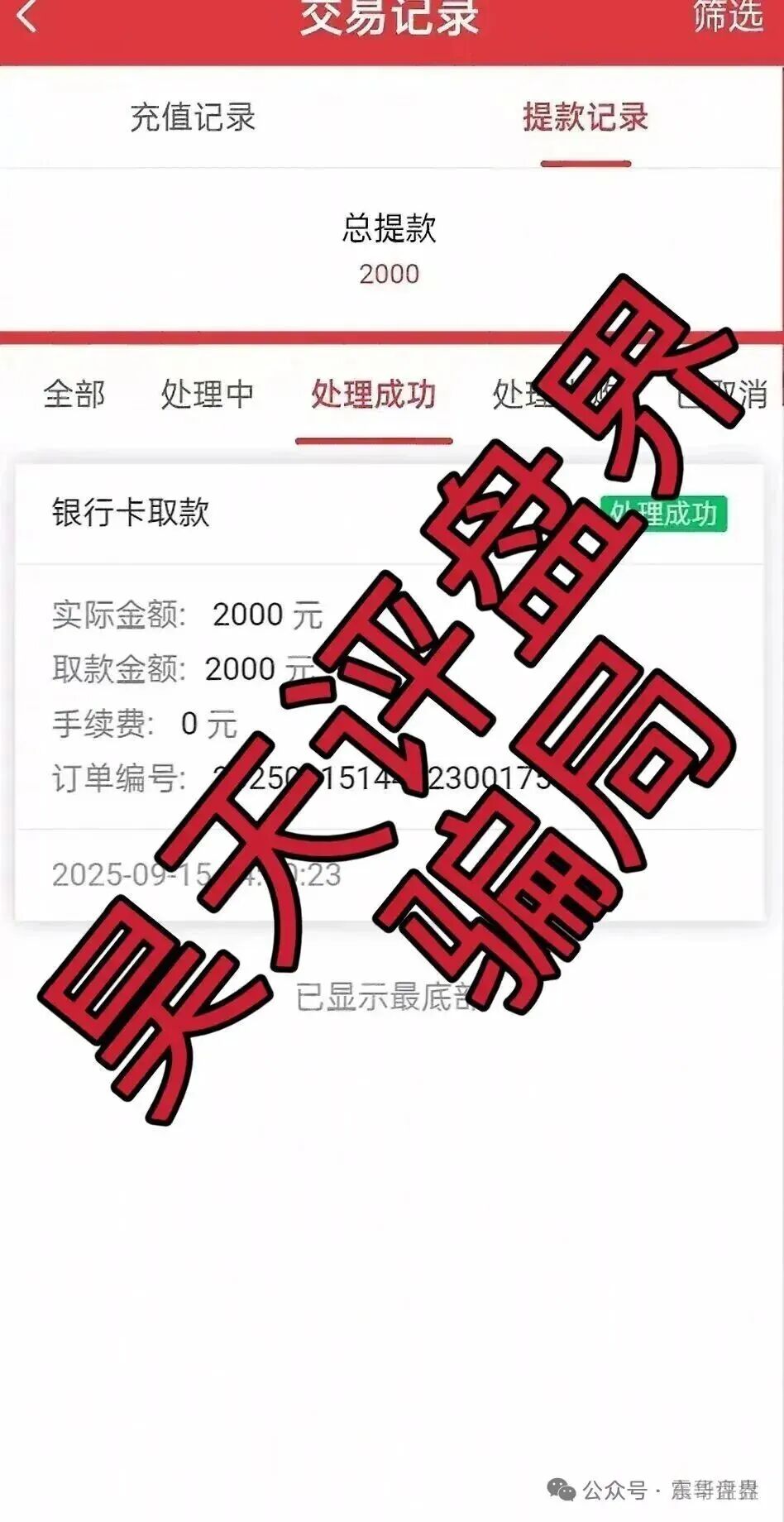Select the 提款记录 tab
Image resolution: width=784 pixels, height=1522 pixels.
(x=586, y=117)
